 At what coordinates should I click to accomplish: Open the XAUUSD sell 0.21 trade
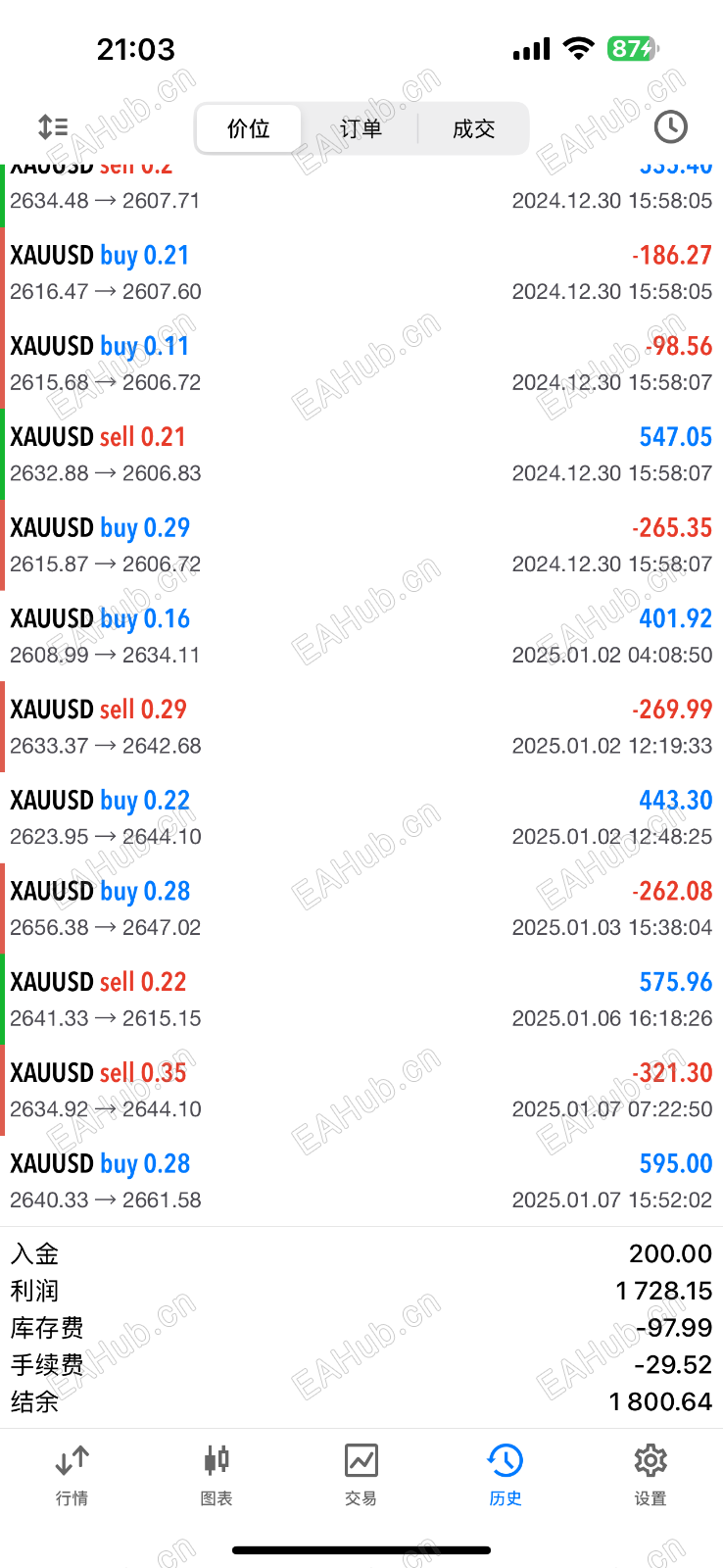click(x=361, y=455)
